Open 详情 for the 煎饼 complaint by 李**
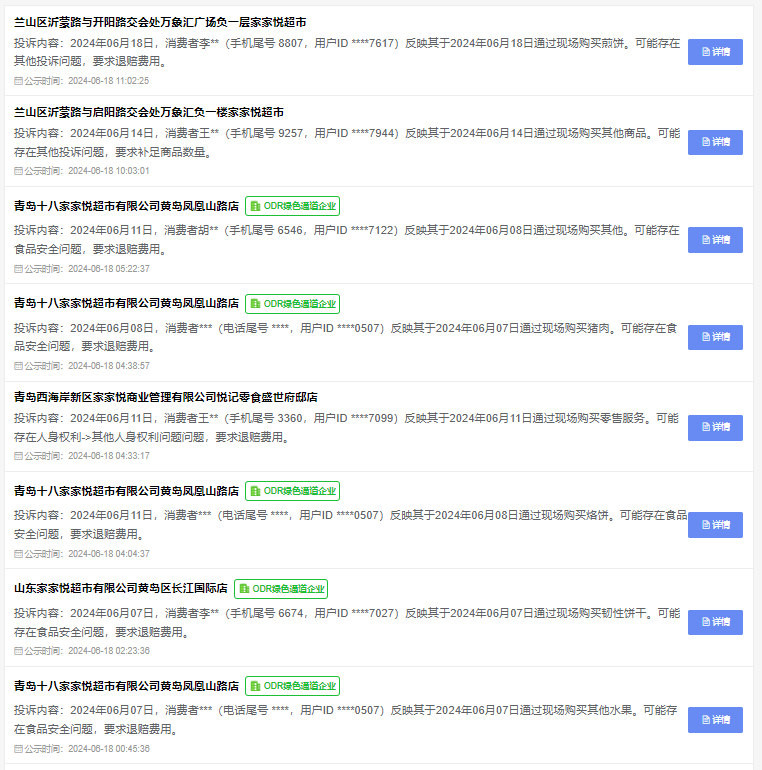Screen dimensions: 762x770 coord(715,52)
